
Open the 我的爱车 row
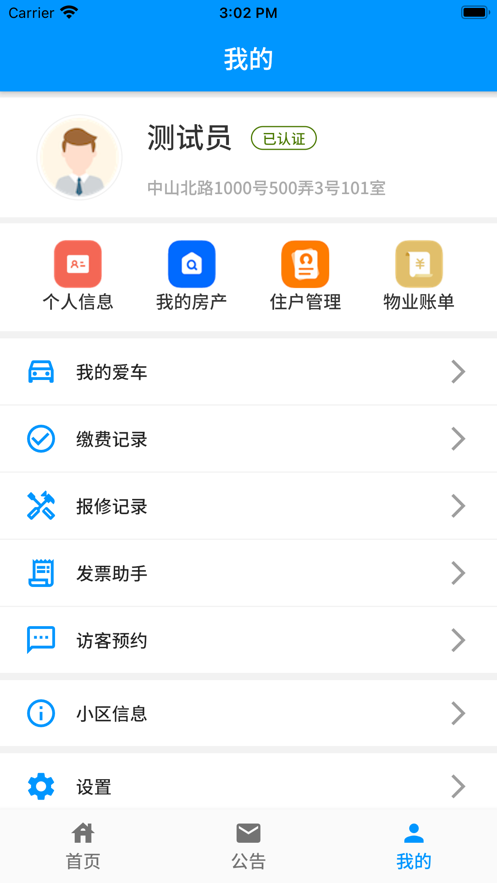(x=248, y=372)
